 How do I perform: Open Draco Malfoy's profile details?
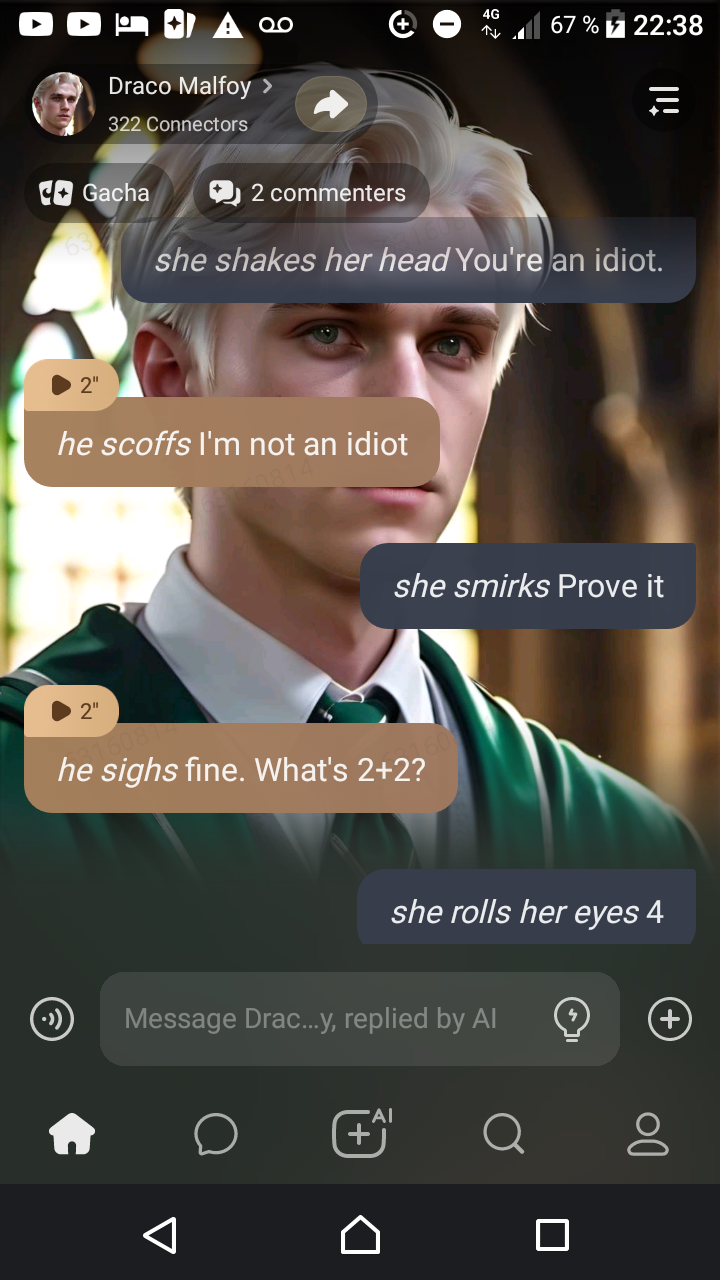(180, 87)
